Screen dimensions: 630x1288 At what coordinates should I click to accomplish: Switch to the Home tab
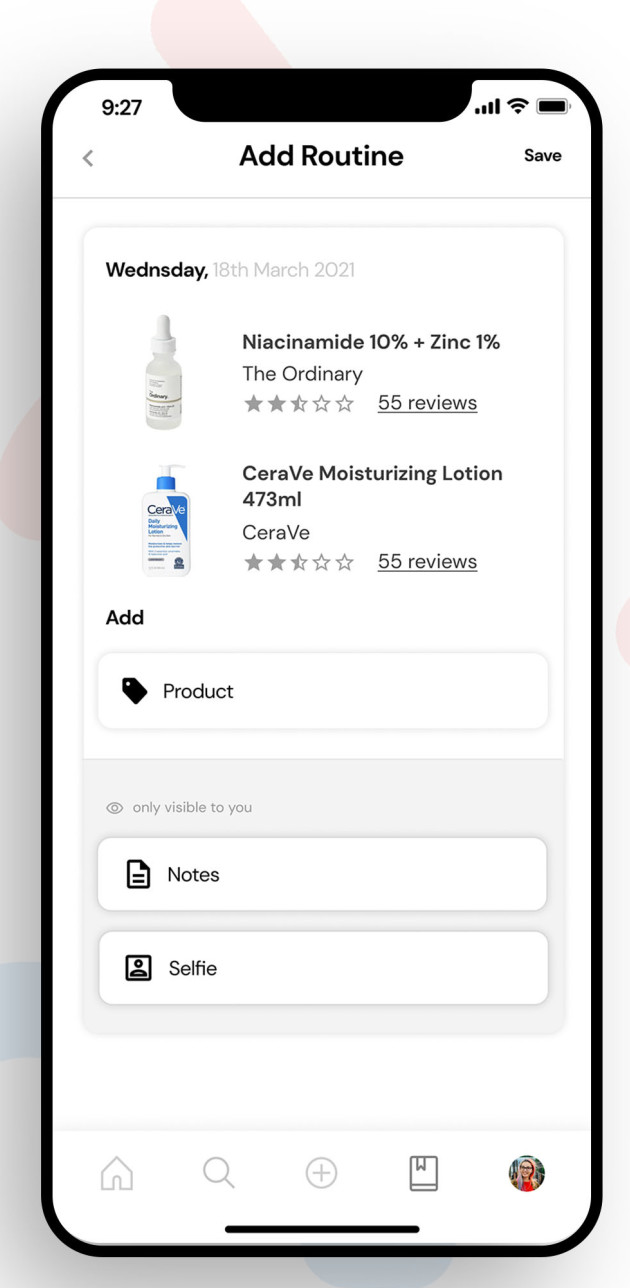117,1173
